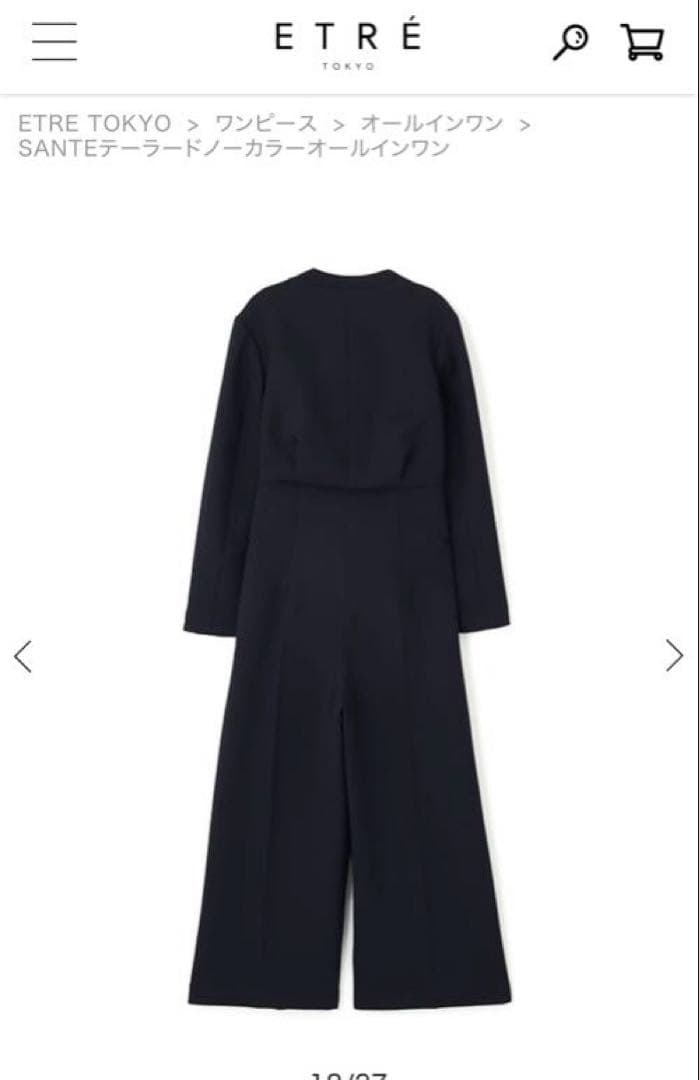Open the search icon
699x1080 pixels.
[570, 42]
